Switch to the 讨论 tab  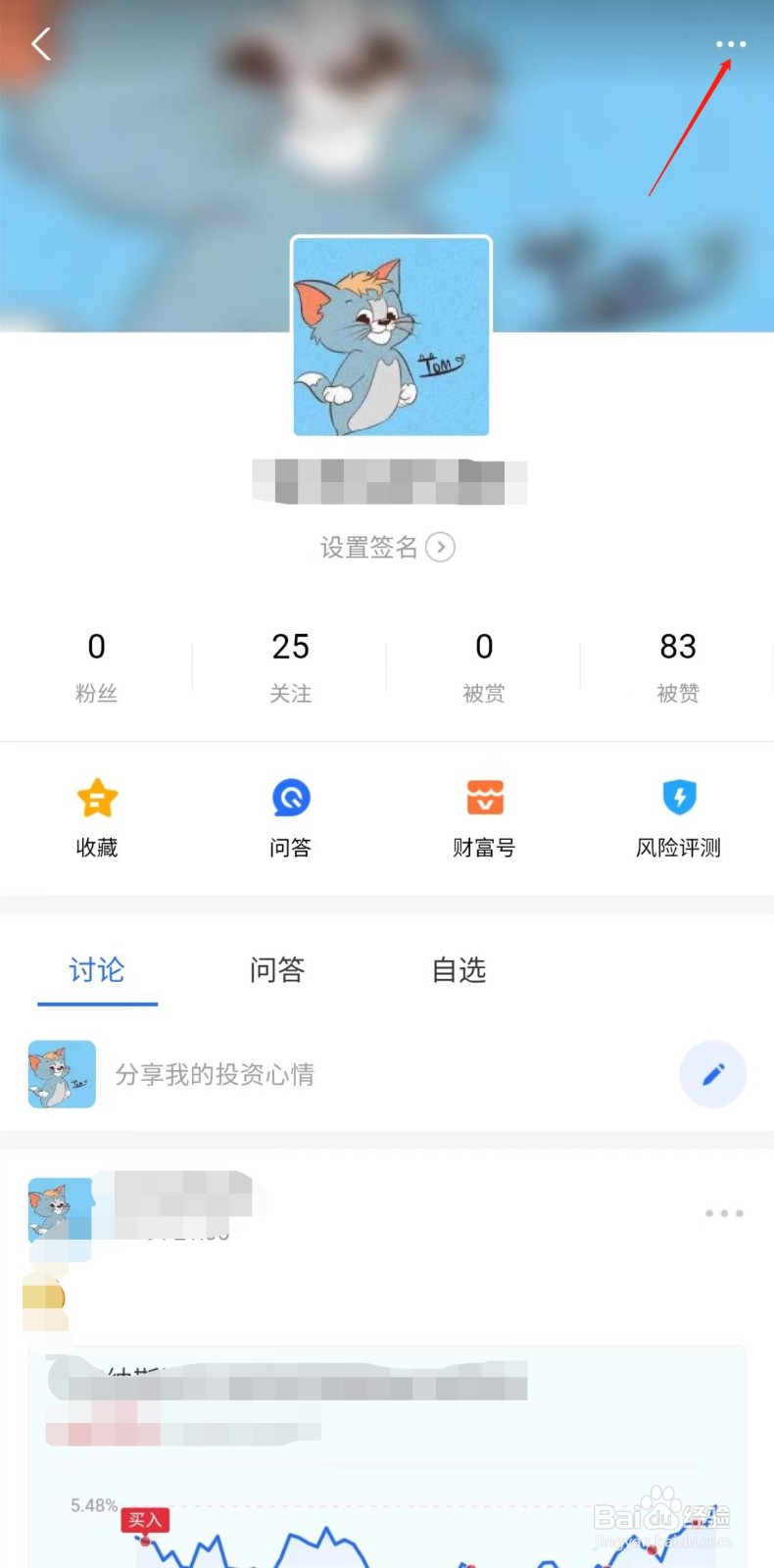coord(97,970)
